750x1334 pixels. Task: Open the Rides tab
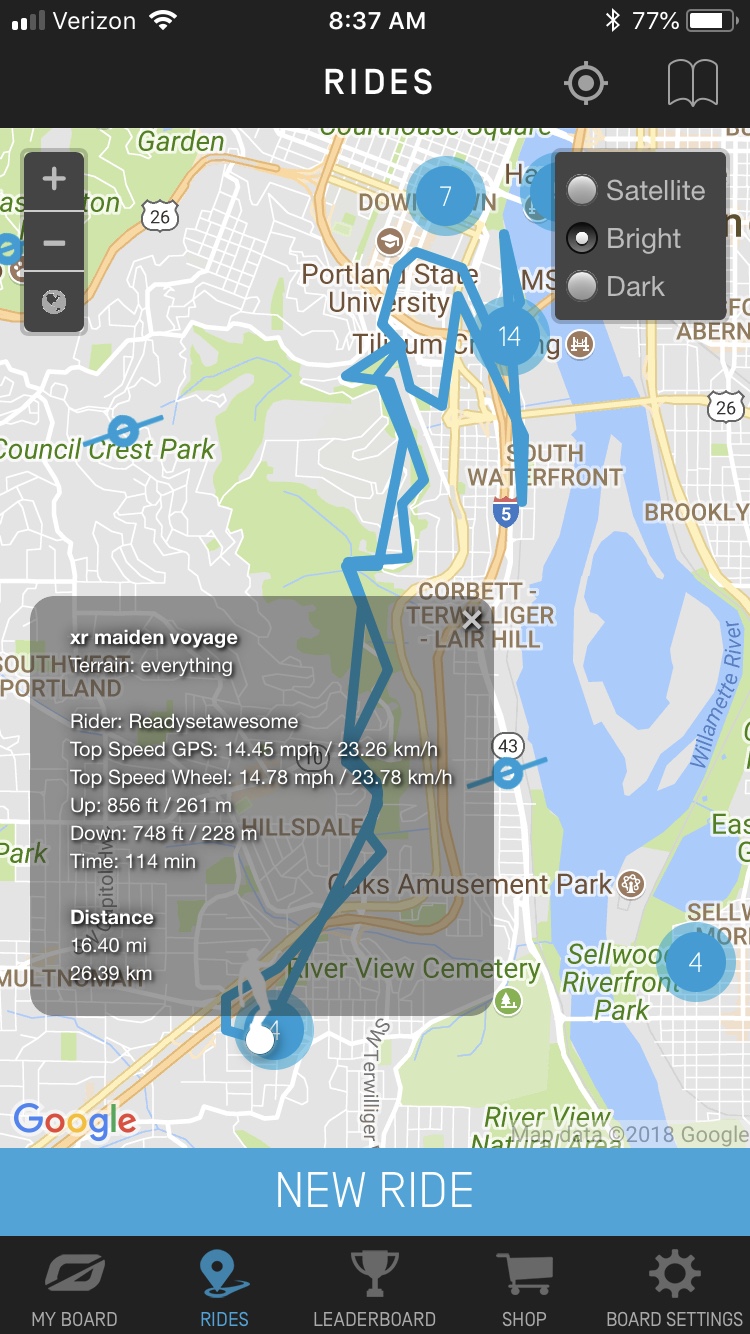click(224, 1290)
